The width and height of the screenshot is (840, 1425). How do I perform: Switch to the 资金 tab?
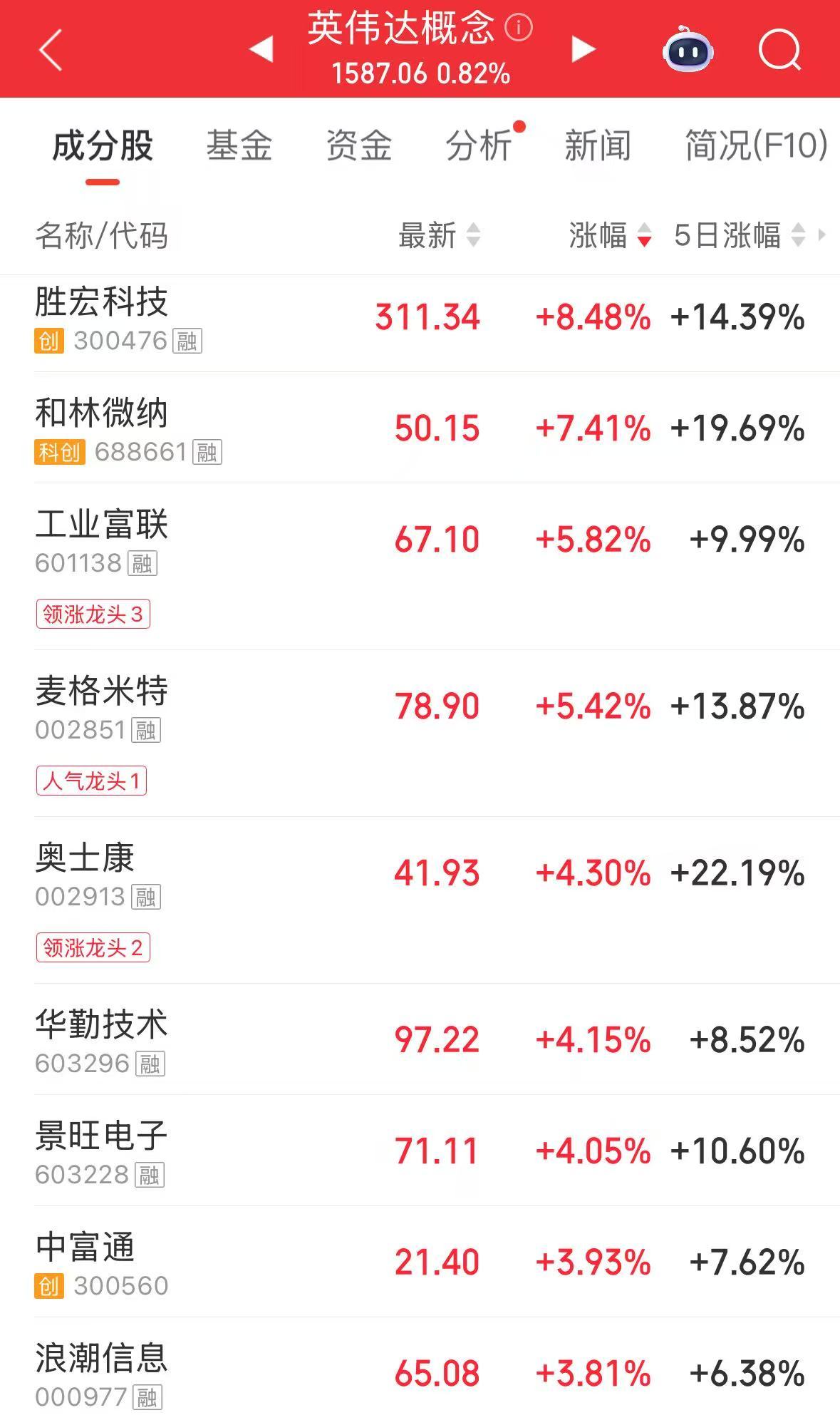(x=359, y=145)
